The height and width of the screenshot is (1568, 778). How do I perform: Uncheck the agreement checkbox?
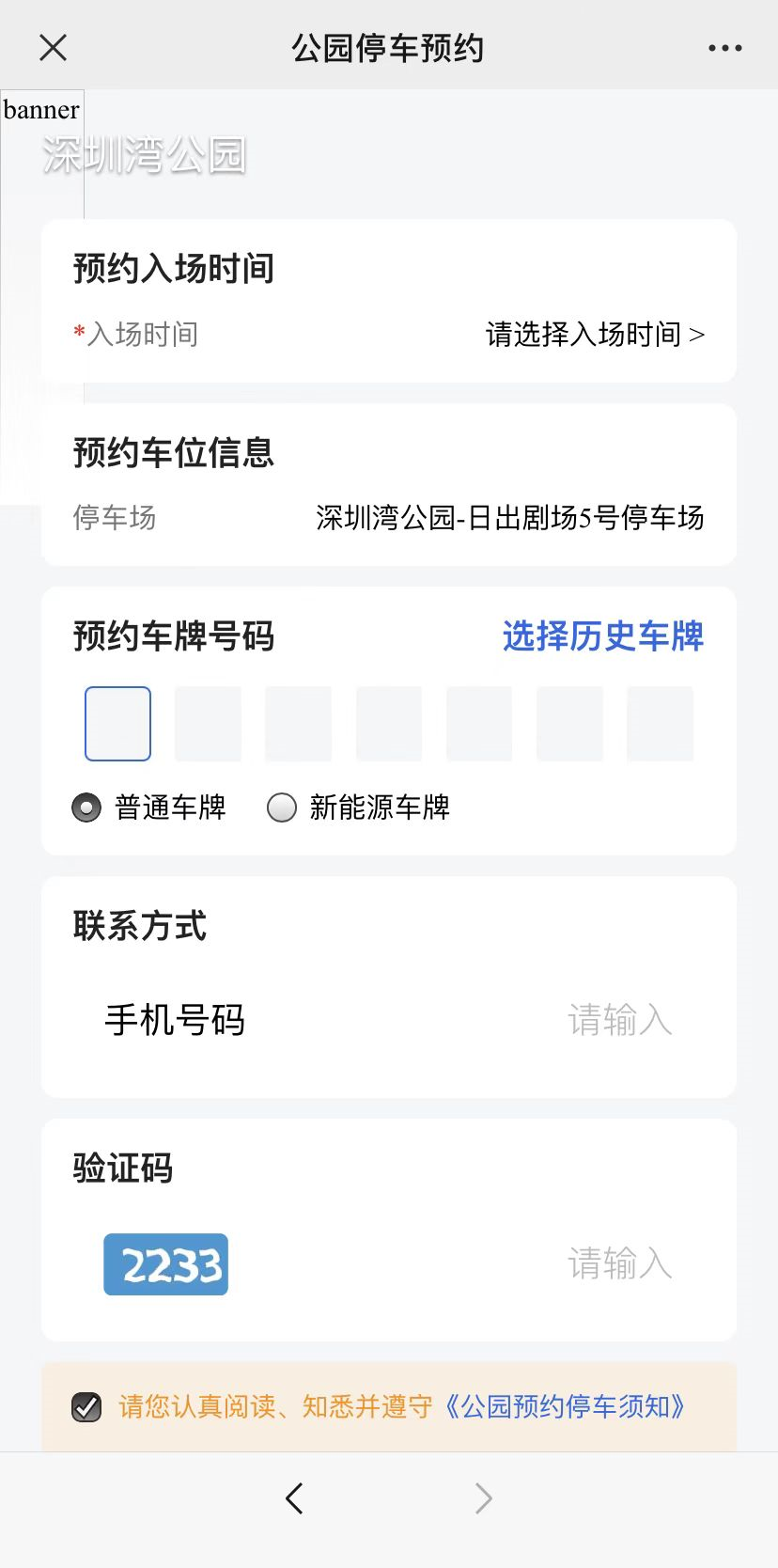[86, 1407]
